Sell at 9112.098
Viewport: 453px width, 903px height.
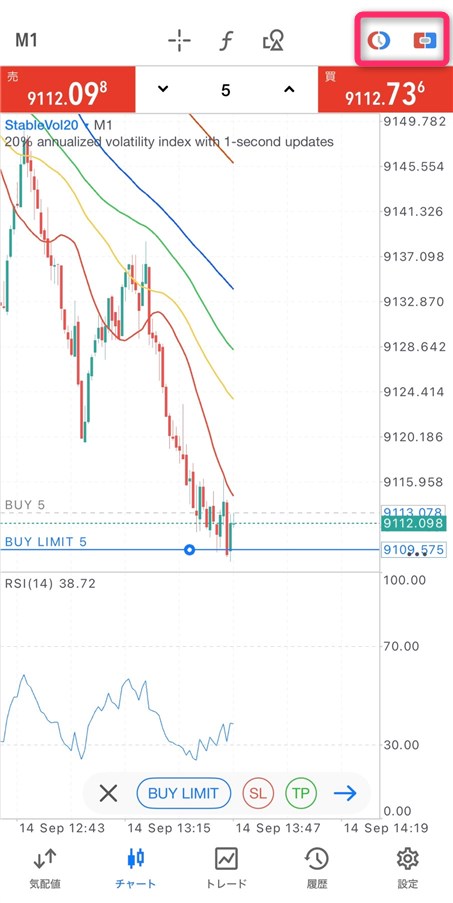[x=67, y=90]
